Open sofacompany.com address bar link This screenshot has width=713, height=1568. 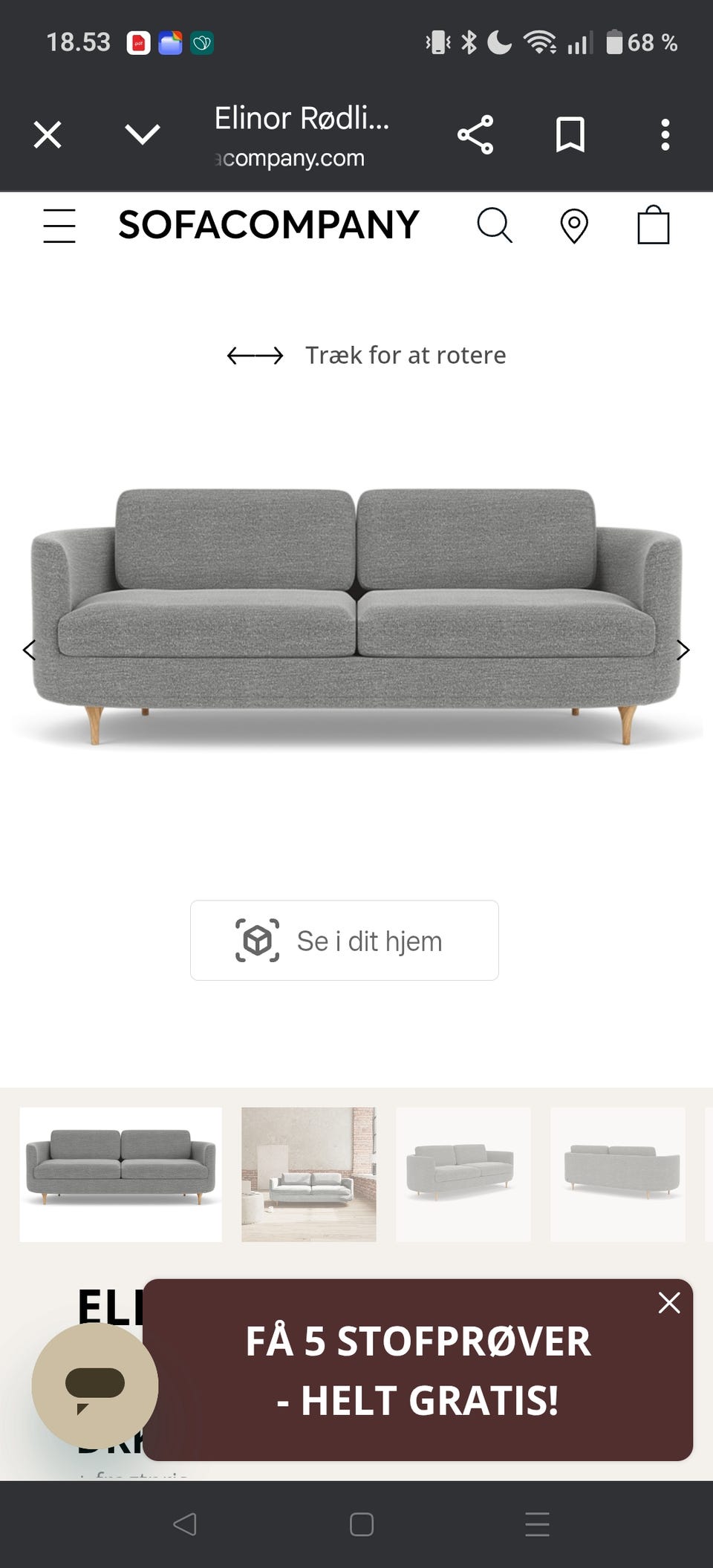[x=288, y=157]
